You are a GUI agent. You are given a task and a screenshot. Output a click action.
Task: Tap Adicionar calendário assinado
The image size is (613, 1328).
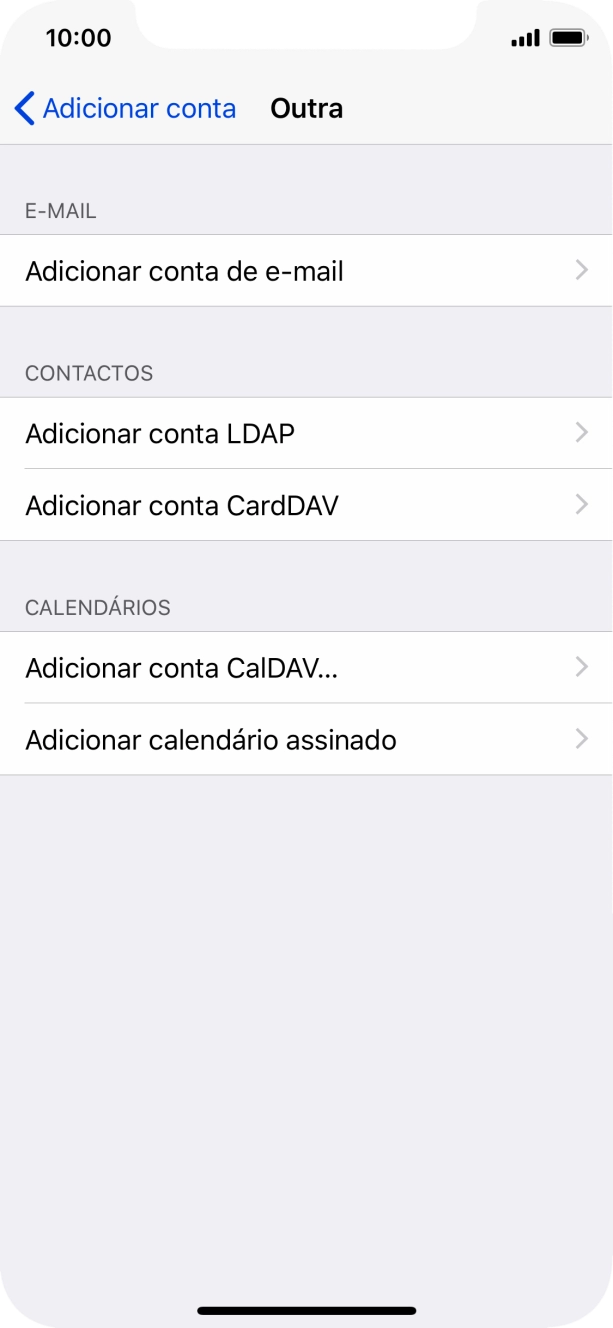click(306, 740)
